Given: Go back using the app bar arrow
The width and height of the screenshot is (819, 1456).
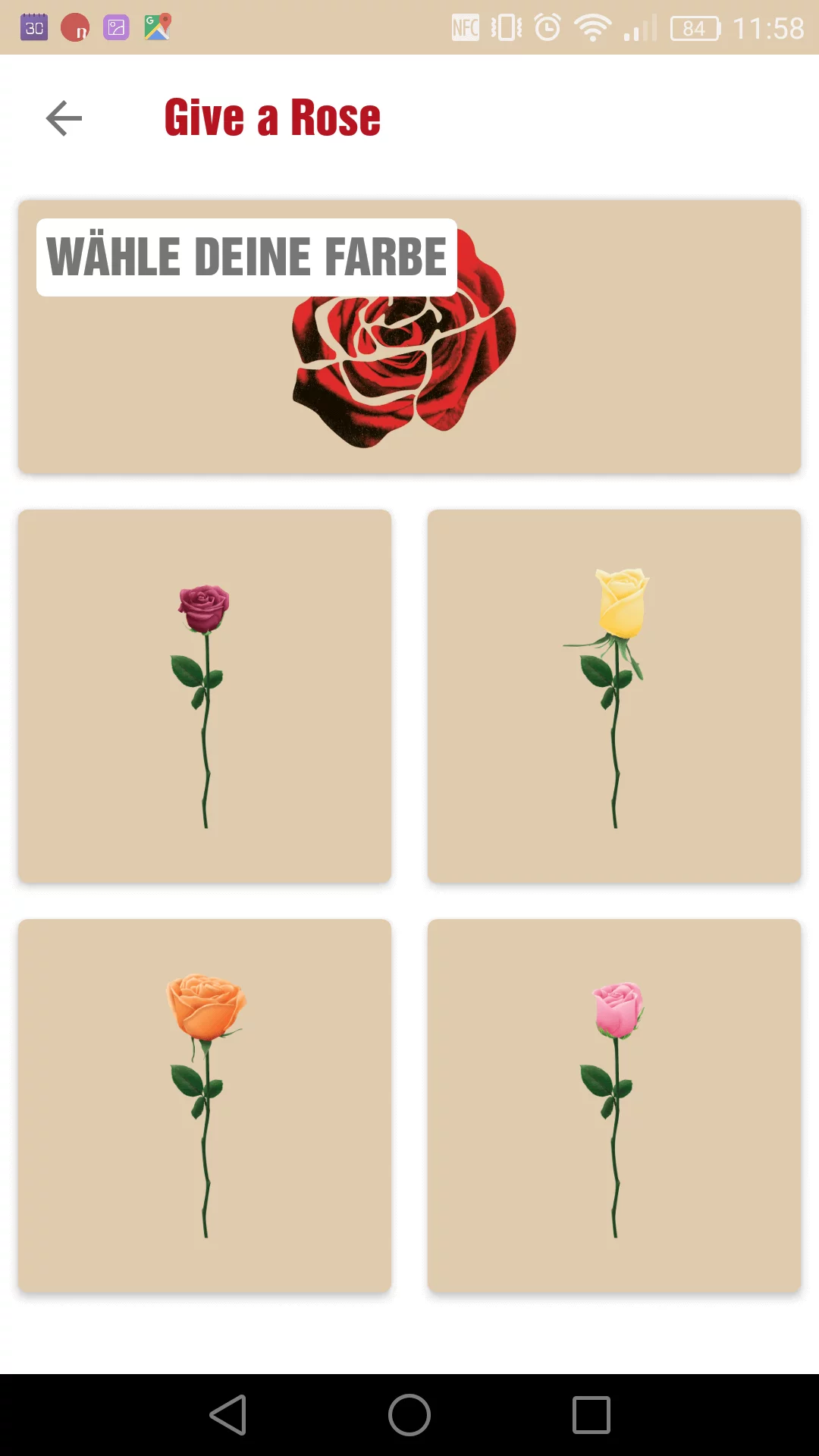Looking at the screenshot, I should 64,118.
